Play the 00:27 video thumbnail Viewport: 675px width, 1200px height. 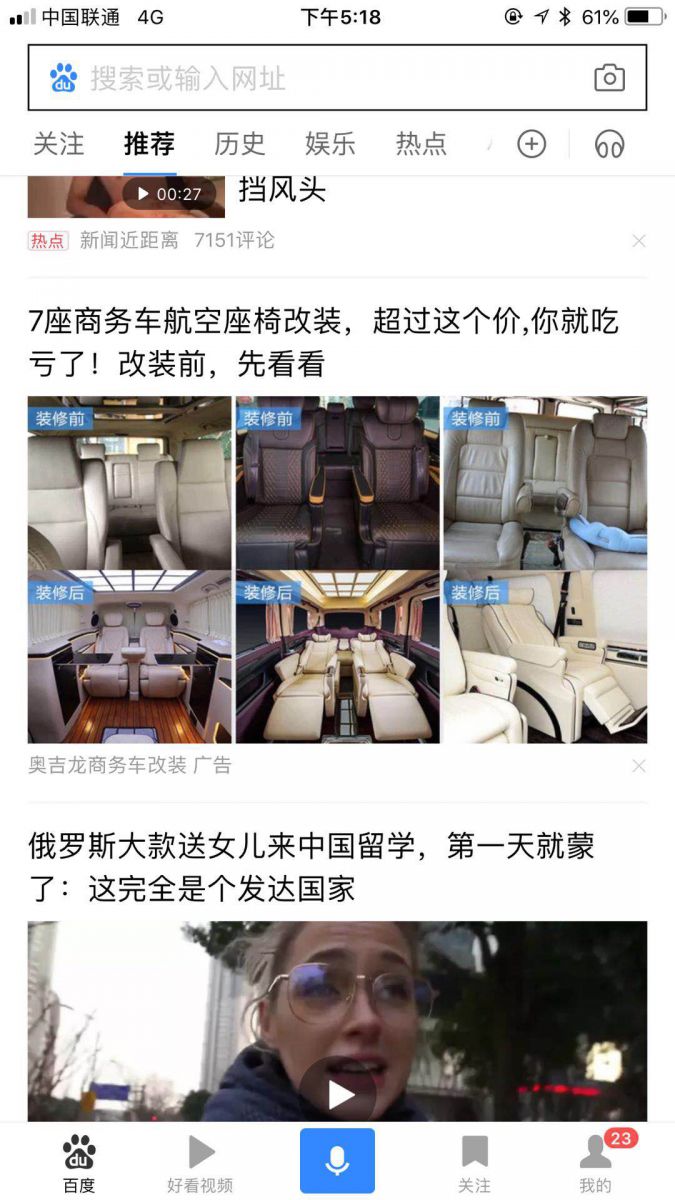[126, 195]
